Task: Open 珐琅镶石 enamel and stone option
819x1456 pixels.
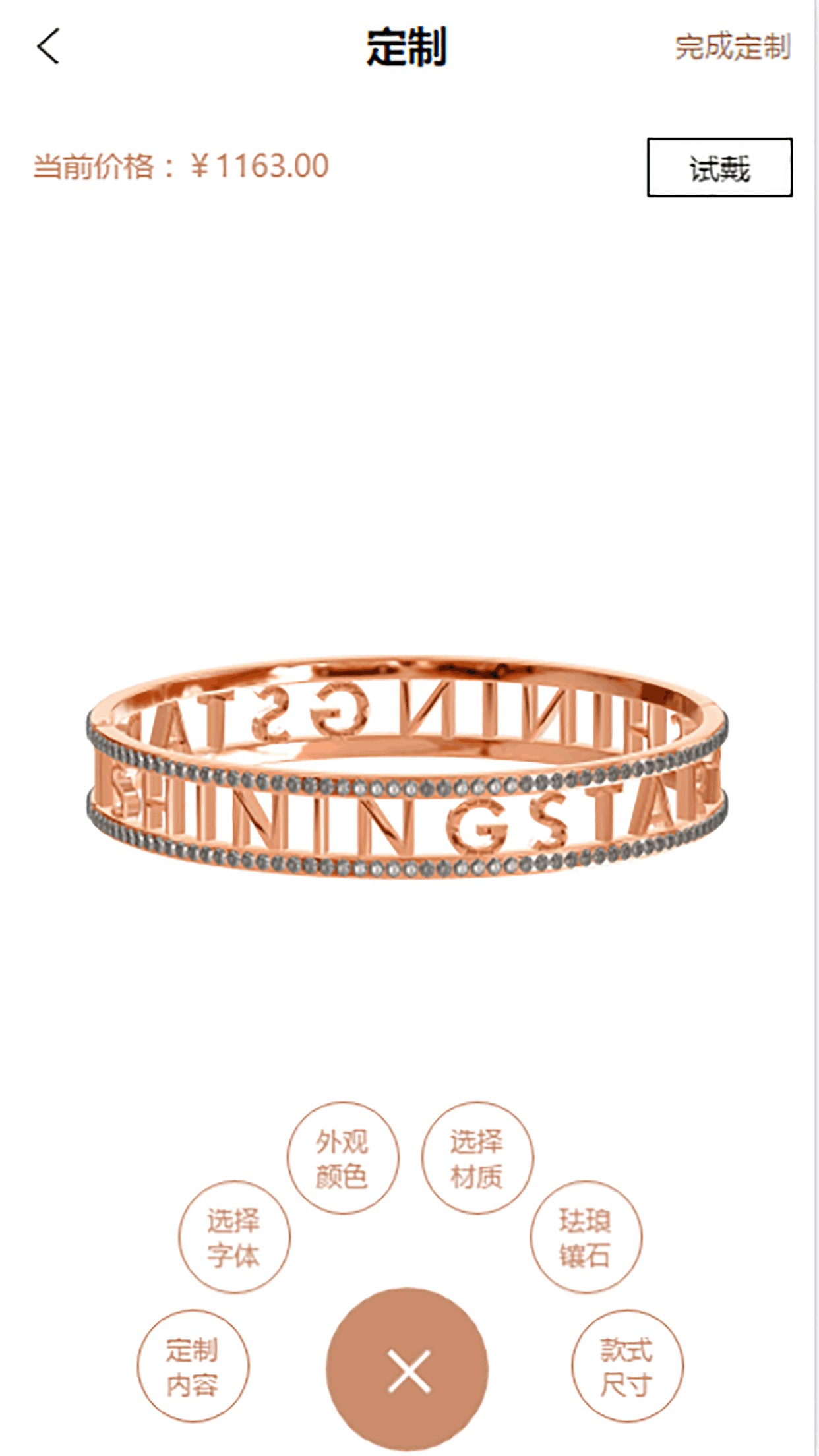Action: pos(586,1237)
